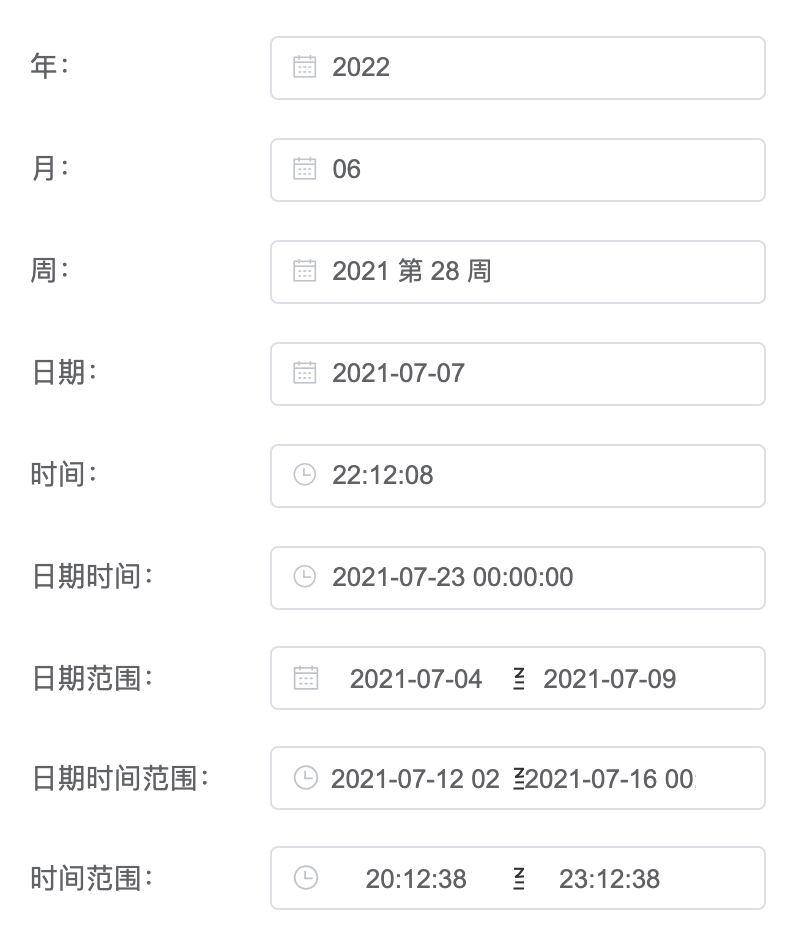Change the datetime range start 2021-07-12

415,779
